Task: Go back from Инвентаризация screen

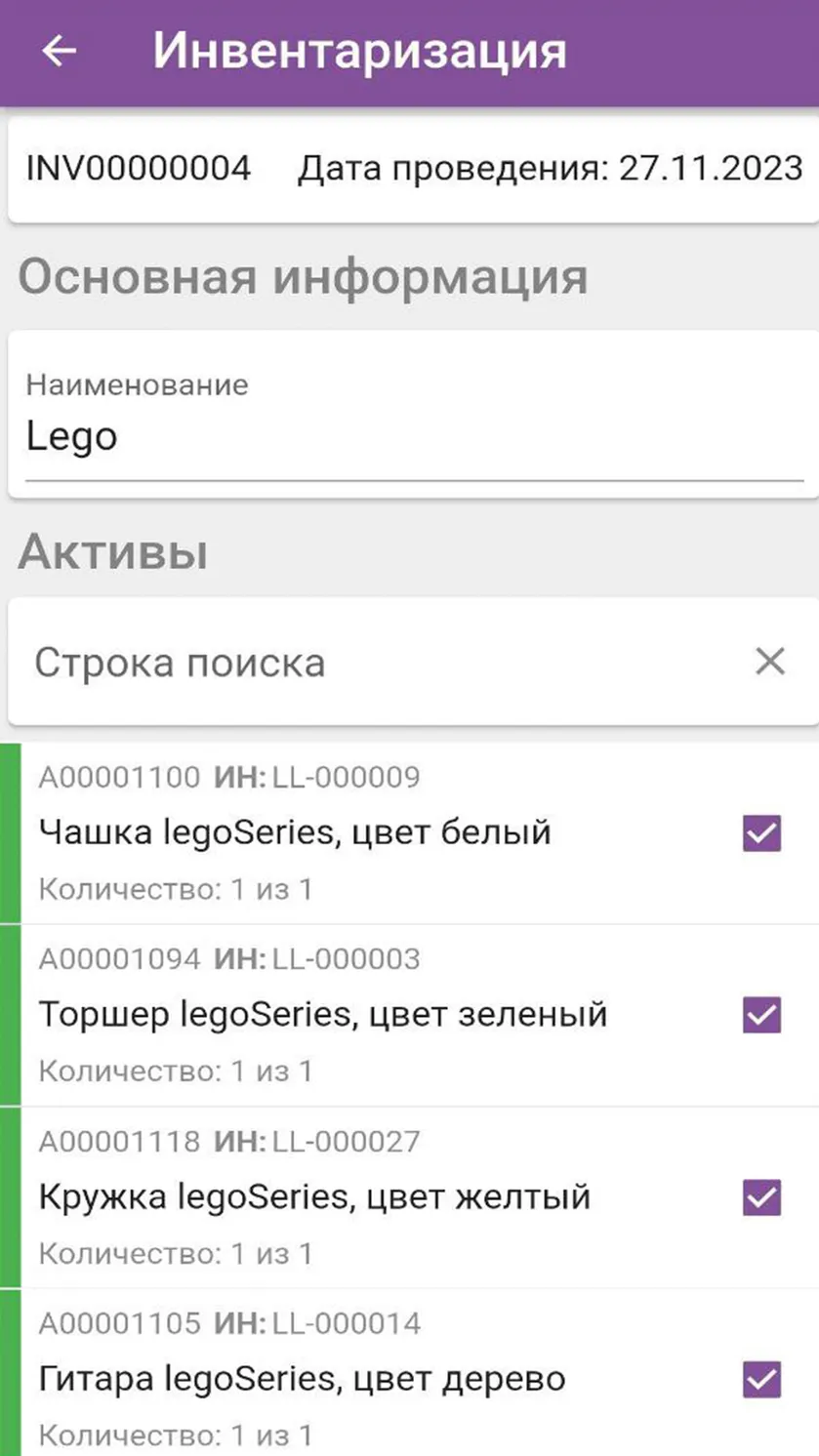Action: (59, 51)
